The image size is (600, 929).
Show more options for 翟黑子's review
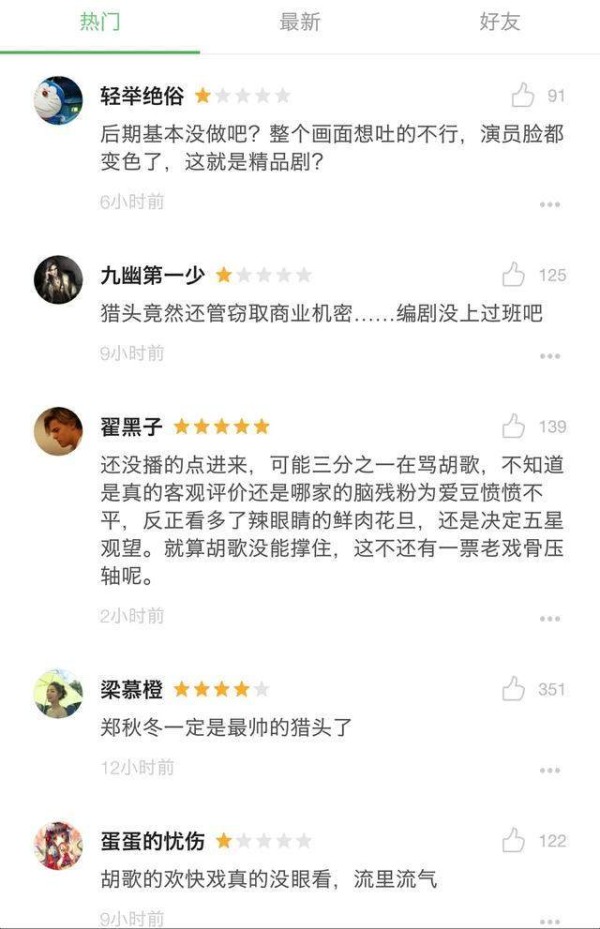pos(549,619)
